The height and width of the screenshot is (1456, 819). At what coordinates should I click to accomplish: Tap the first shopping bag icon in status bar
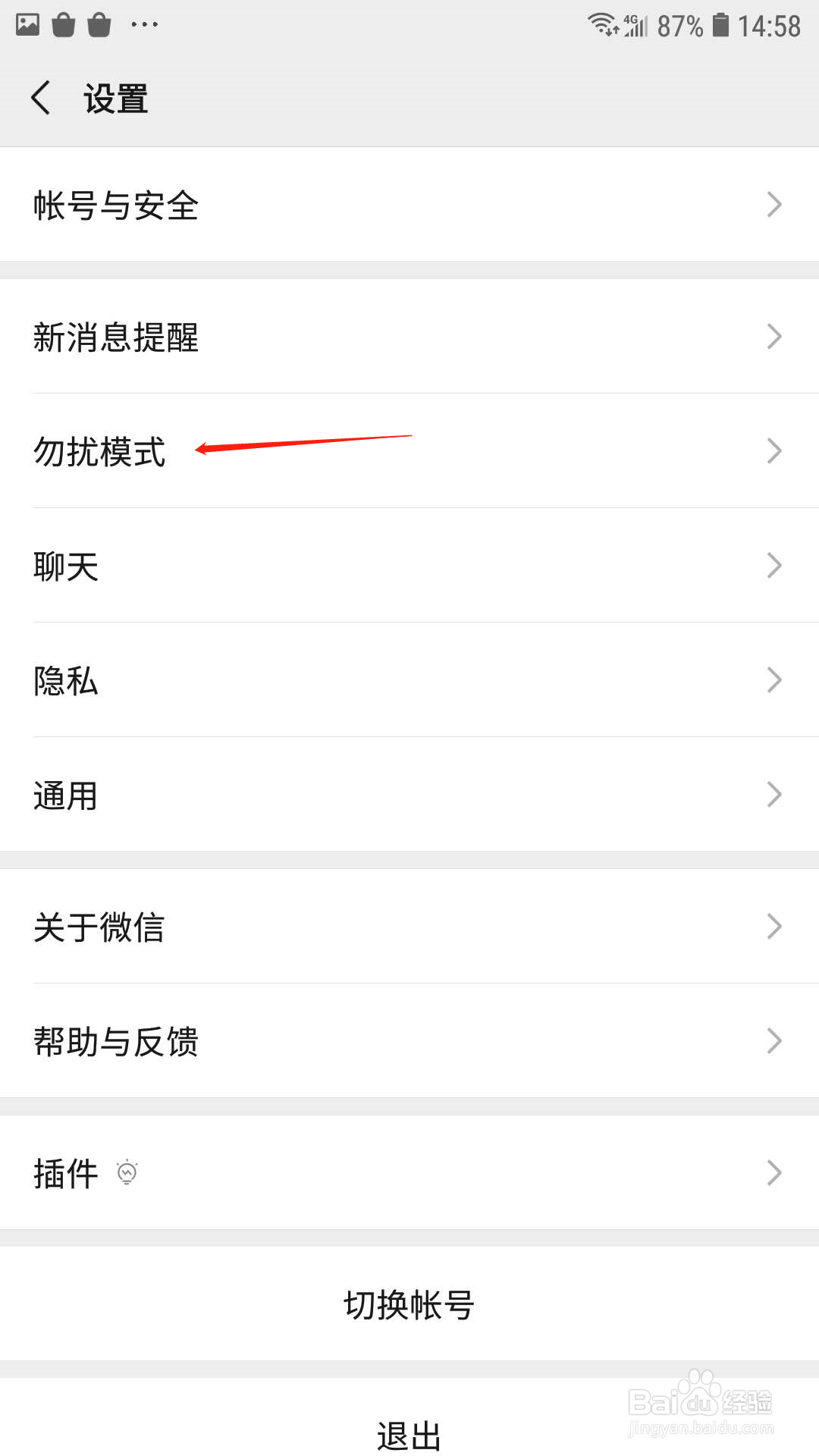click(64, 24)
